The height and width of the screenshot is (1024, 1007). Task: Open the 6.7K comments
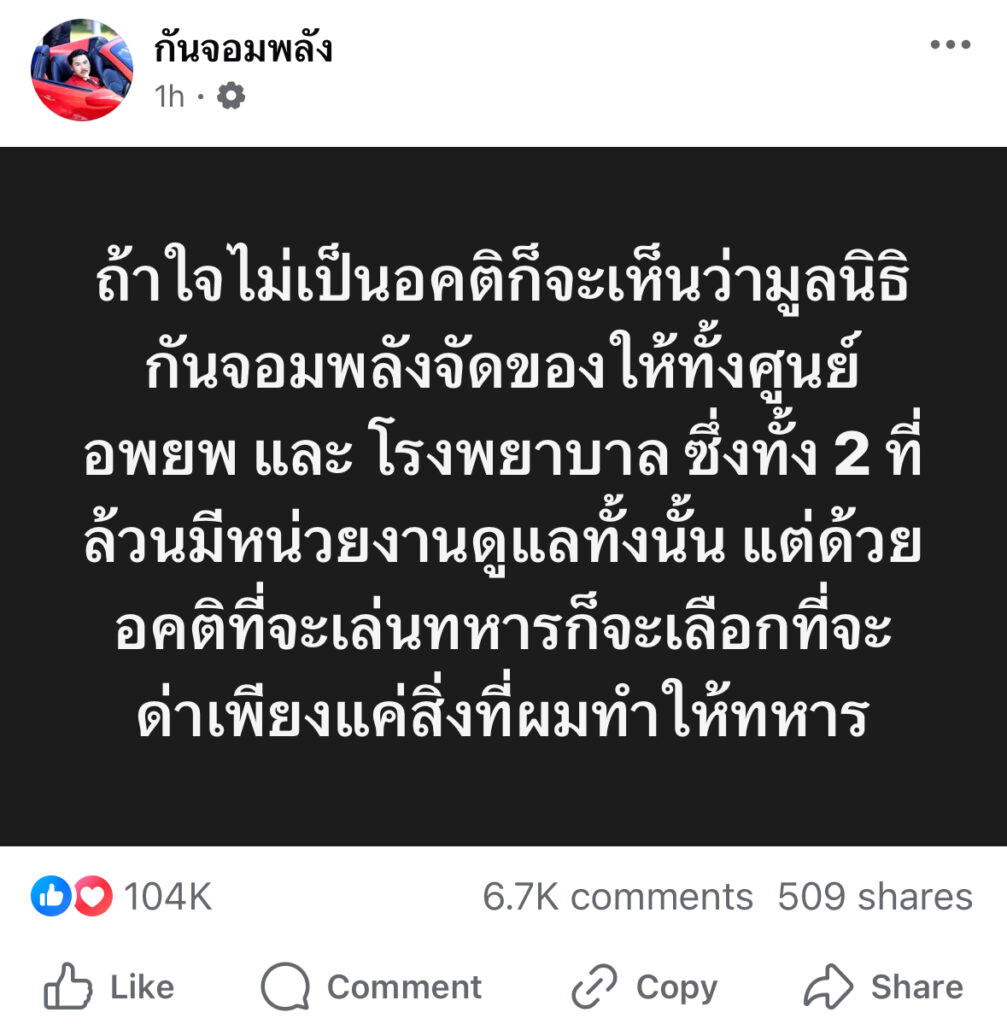click(617, 897)
